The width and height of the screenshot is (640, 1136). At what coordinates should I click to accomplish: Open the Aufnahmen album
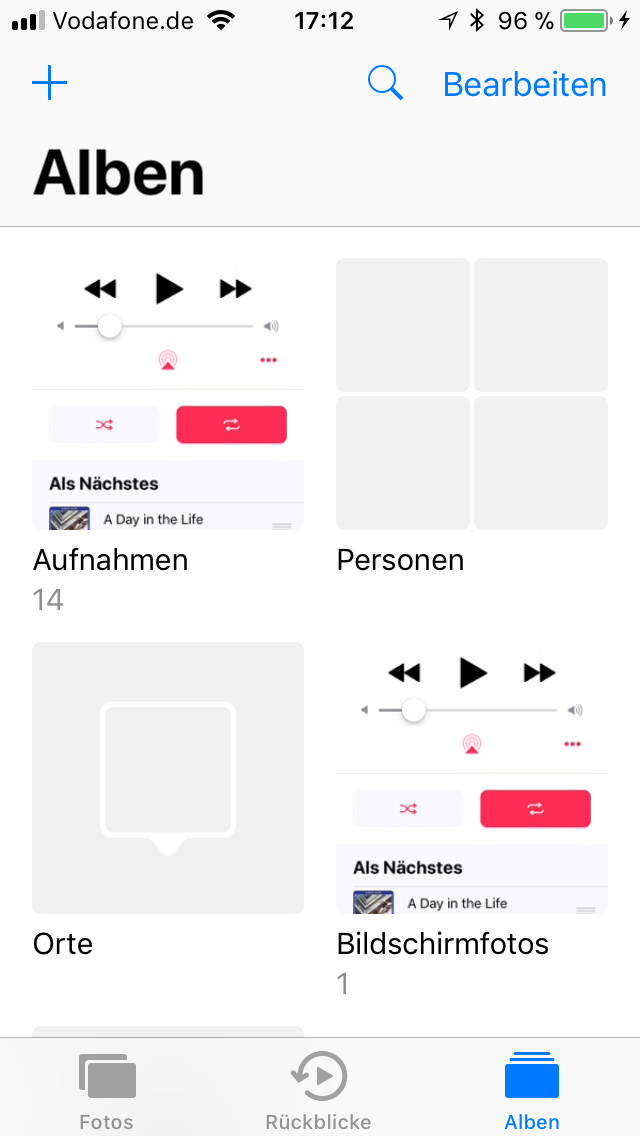168,394
